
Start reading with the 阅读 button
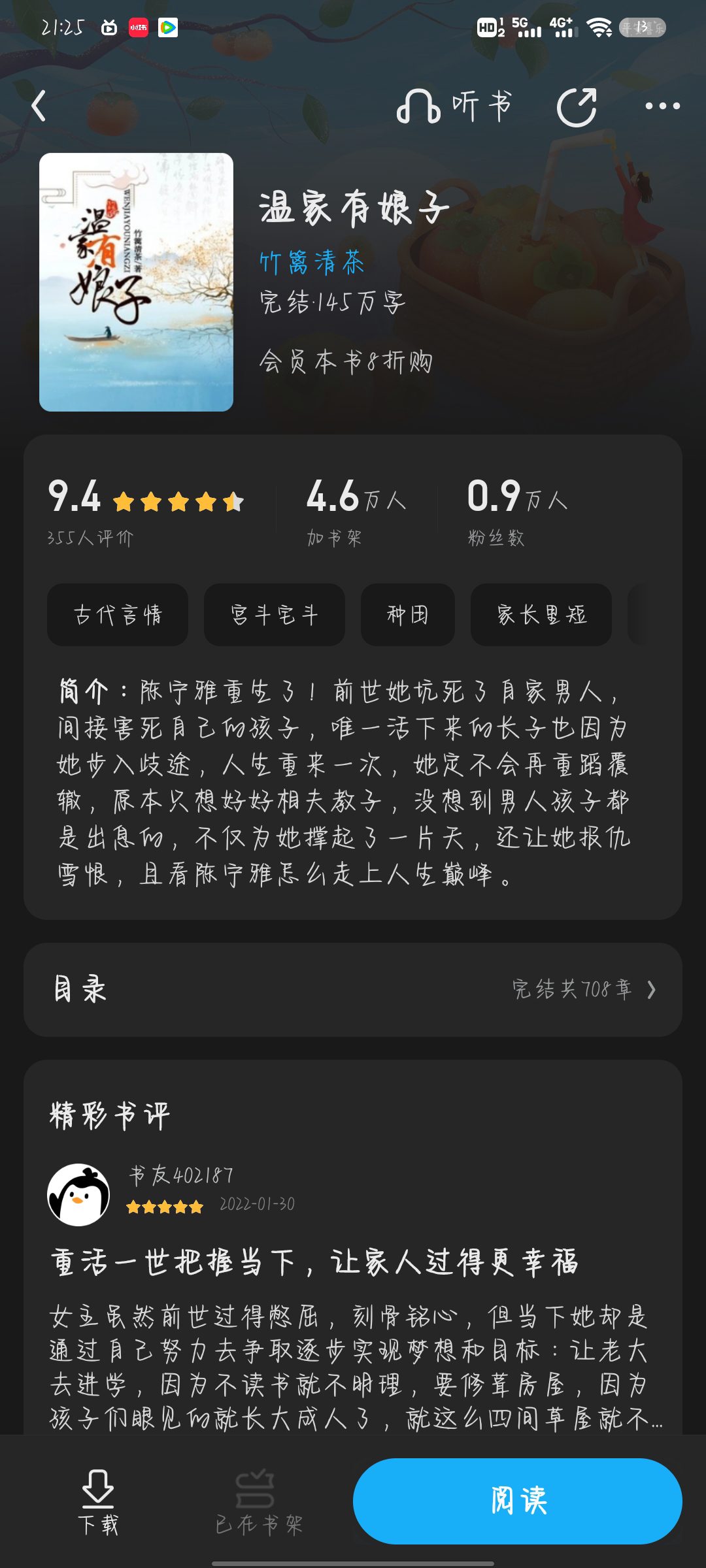518,1501
